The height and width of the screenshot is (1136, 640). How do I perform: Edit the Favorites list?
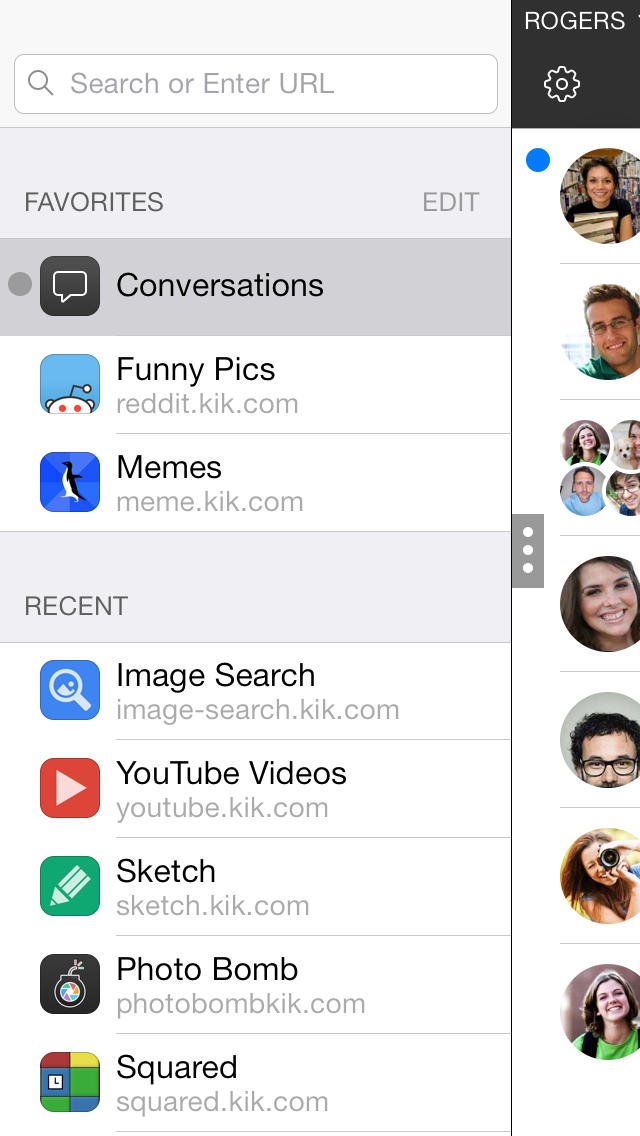pyautogui.click(x=450, y=202)
